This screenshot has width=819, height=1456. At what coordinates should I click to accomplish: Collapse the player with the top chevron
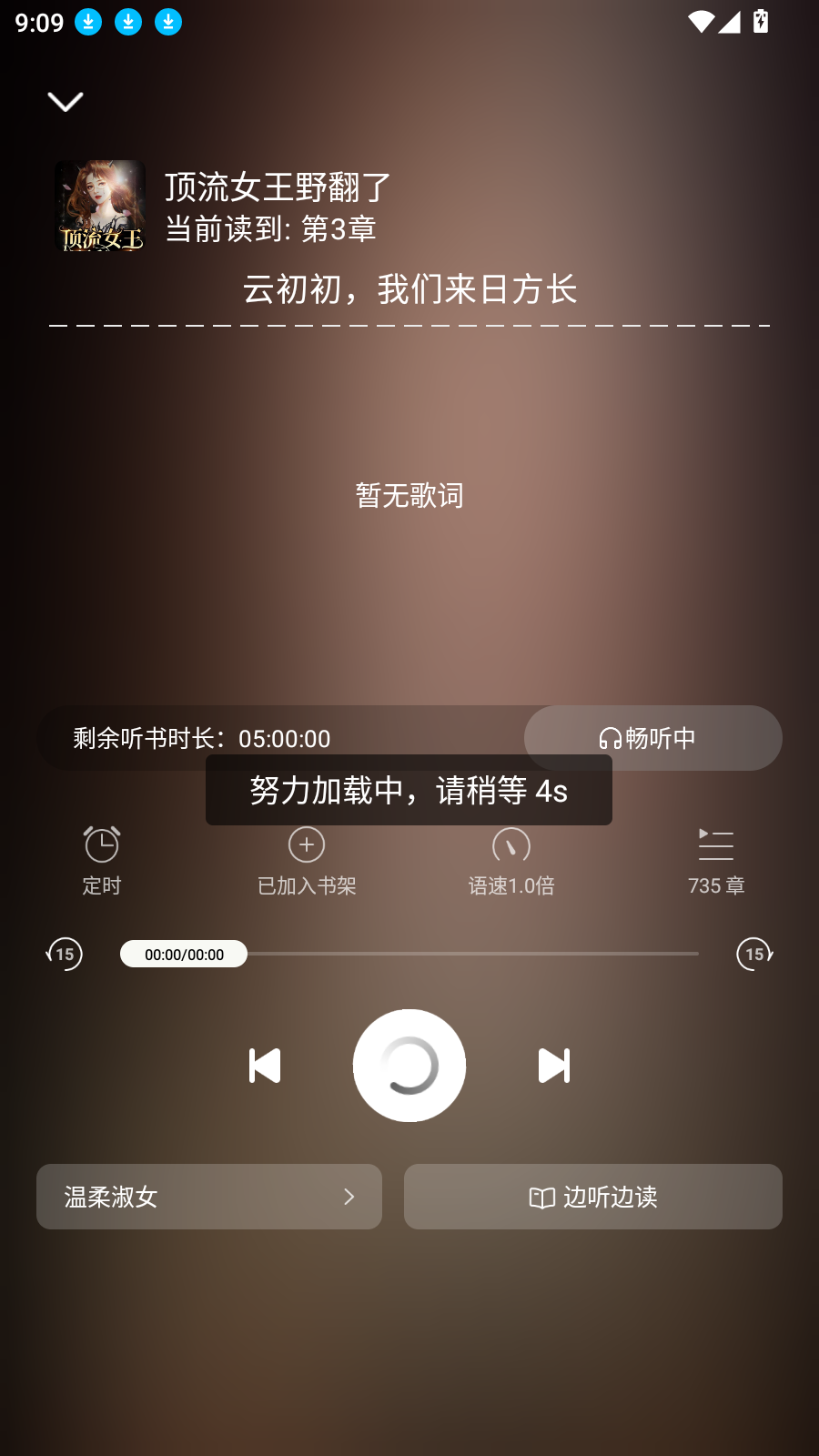click(x=65, y=101)
